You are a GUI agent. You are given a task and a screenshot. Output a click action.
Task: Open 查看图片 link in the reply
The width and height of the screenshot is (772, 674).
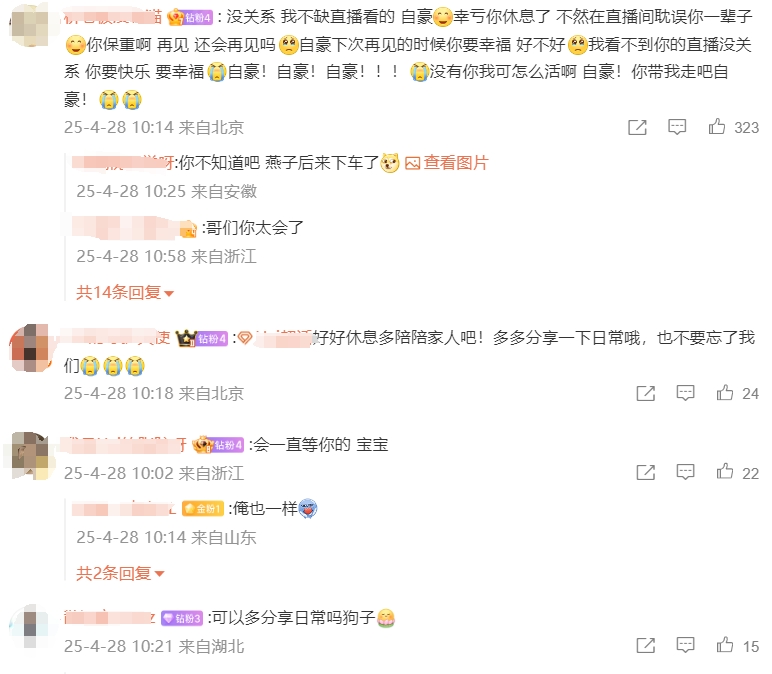[x=447, y=163]
